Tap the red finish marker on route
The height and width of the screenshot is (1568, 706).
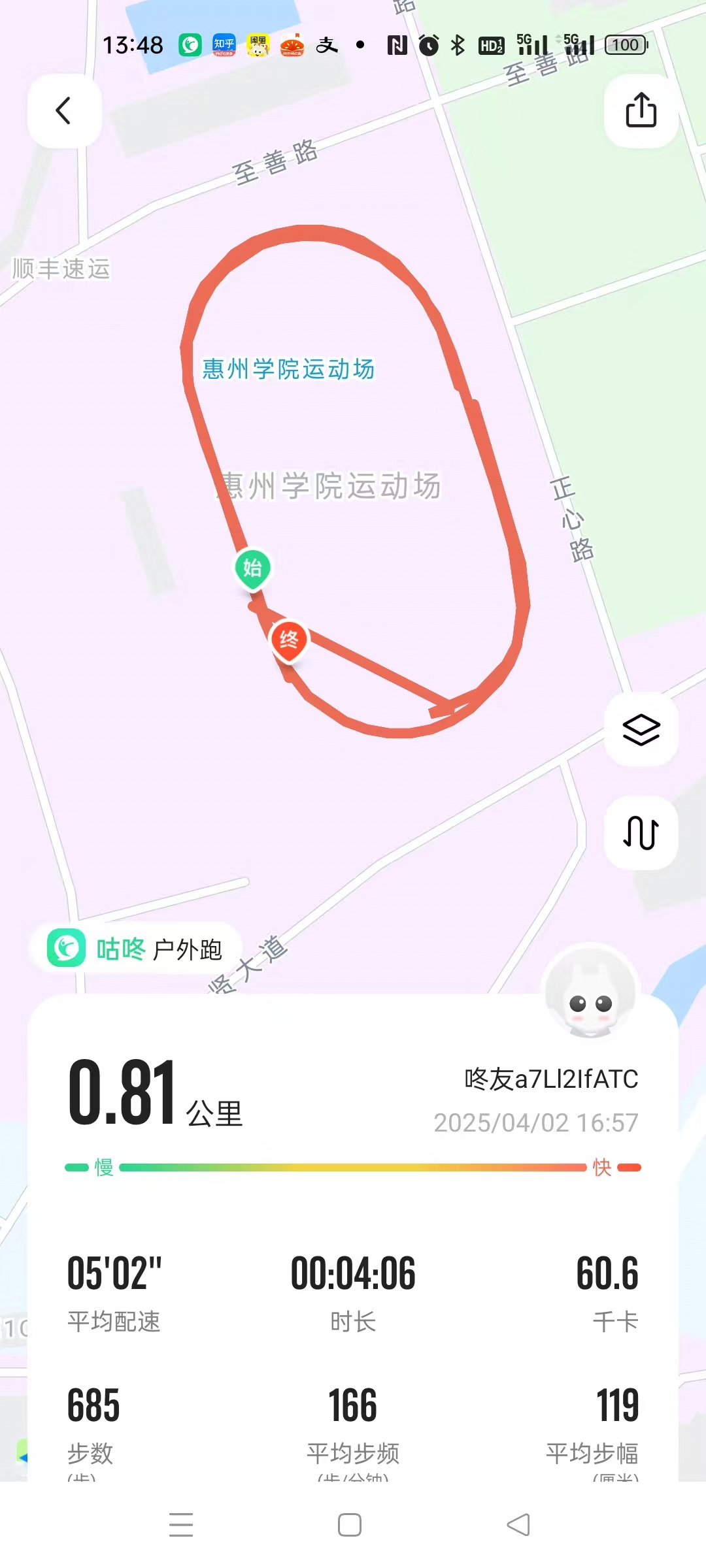tap(289, 640)
